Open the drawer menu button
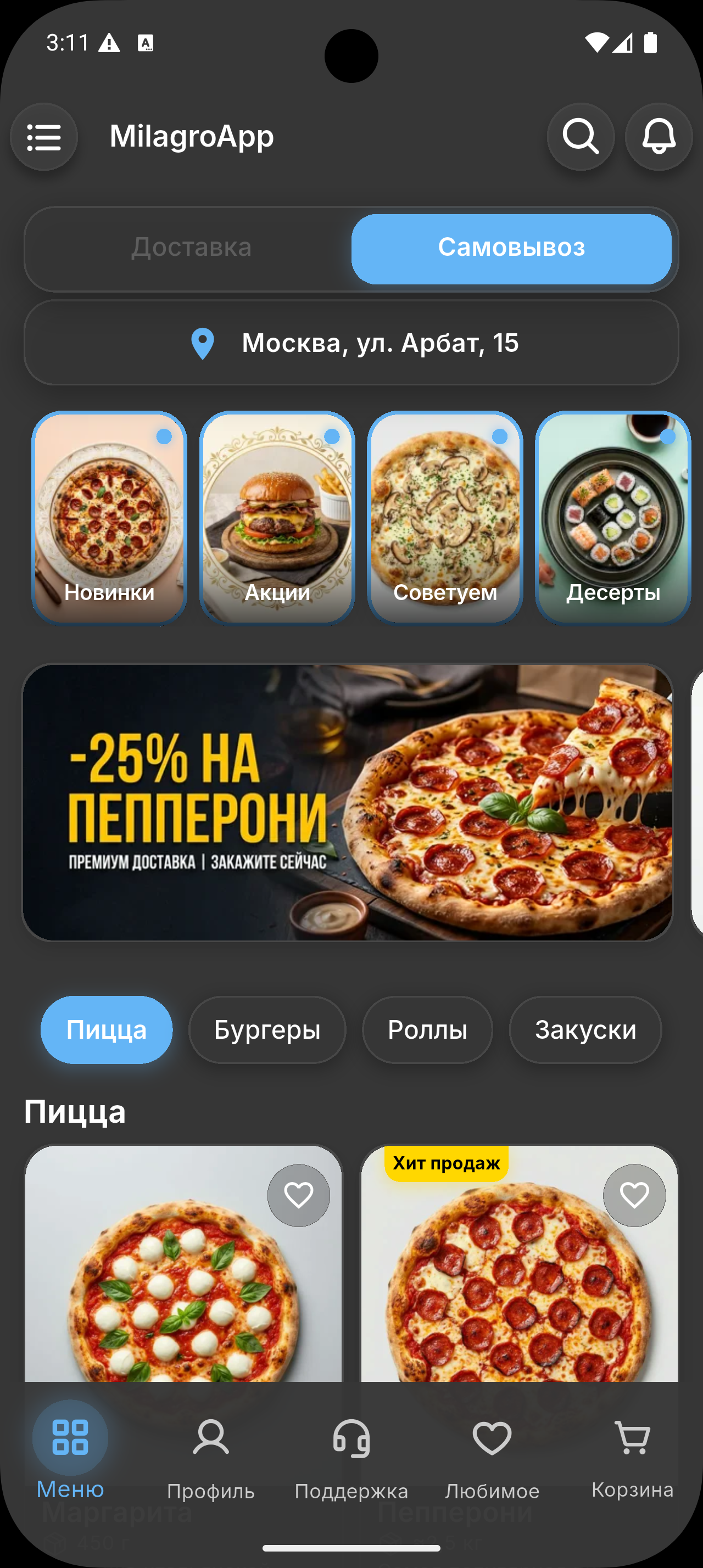 [x=44, y=137]
